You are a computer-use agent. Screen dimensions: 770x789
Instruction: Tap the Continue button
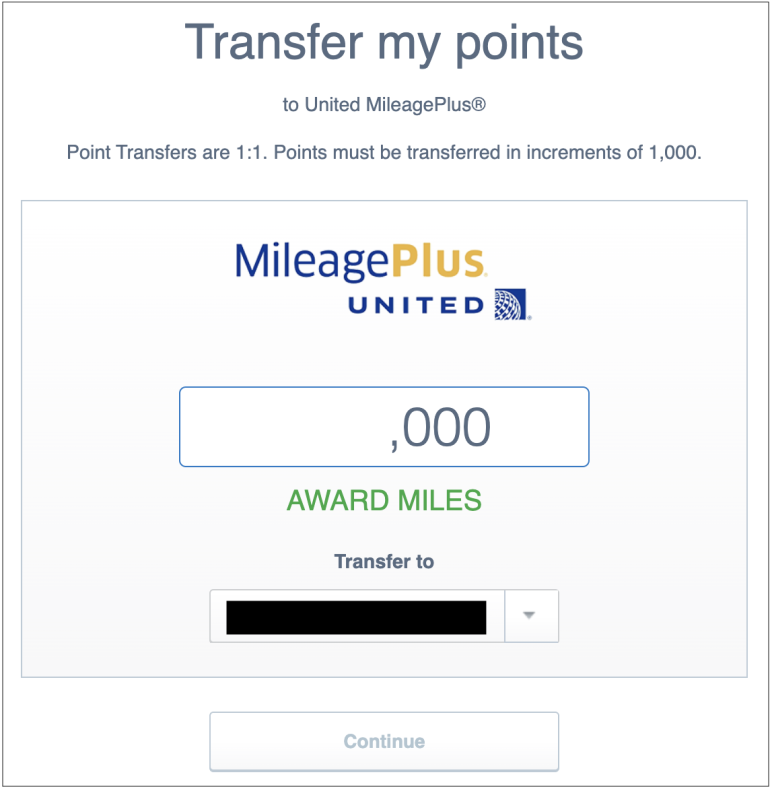coord(384,741)
